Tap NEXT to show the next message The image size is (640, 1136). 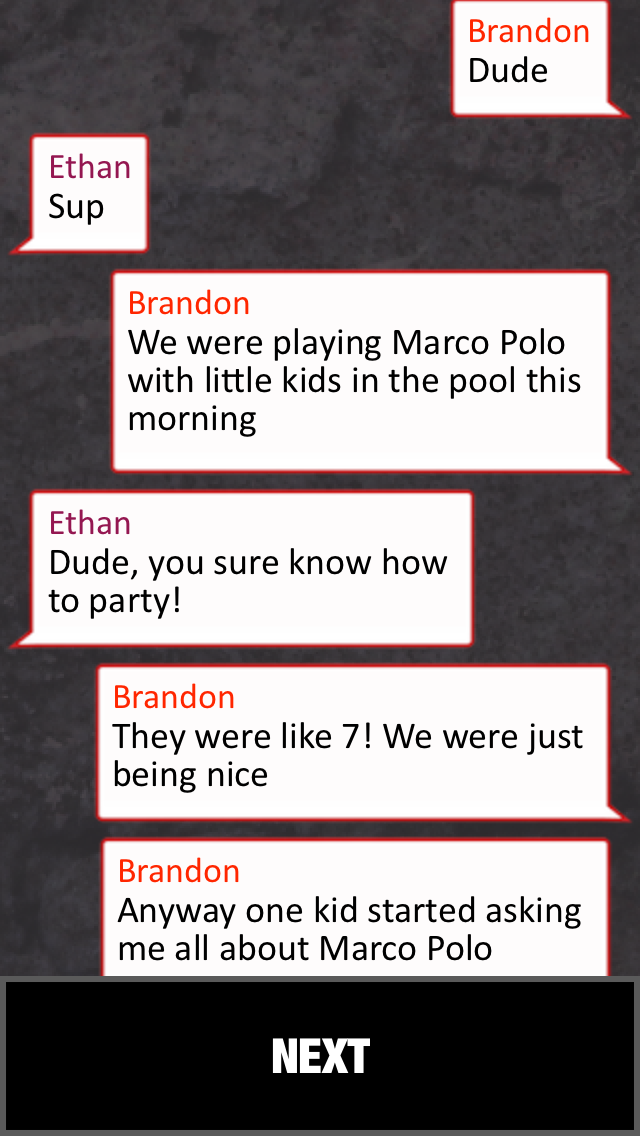pyautogui.click(x=320, y=1056)
